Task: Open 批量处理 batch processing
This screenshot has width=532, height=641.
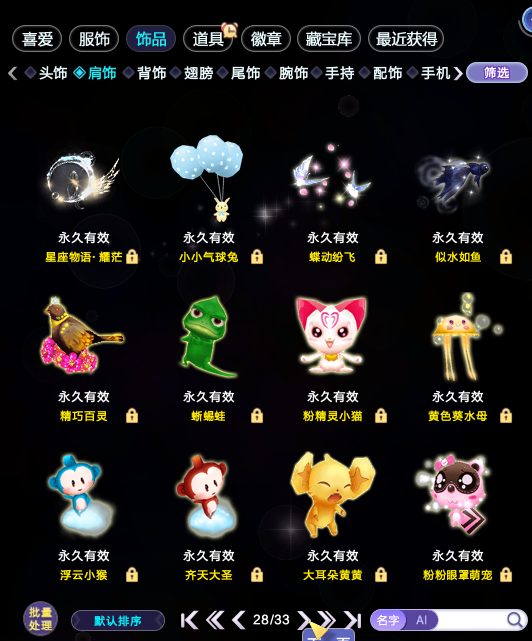Action: click(40, 619)
